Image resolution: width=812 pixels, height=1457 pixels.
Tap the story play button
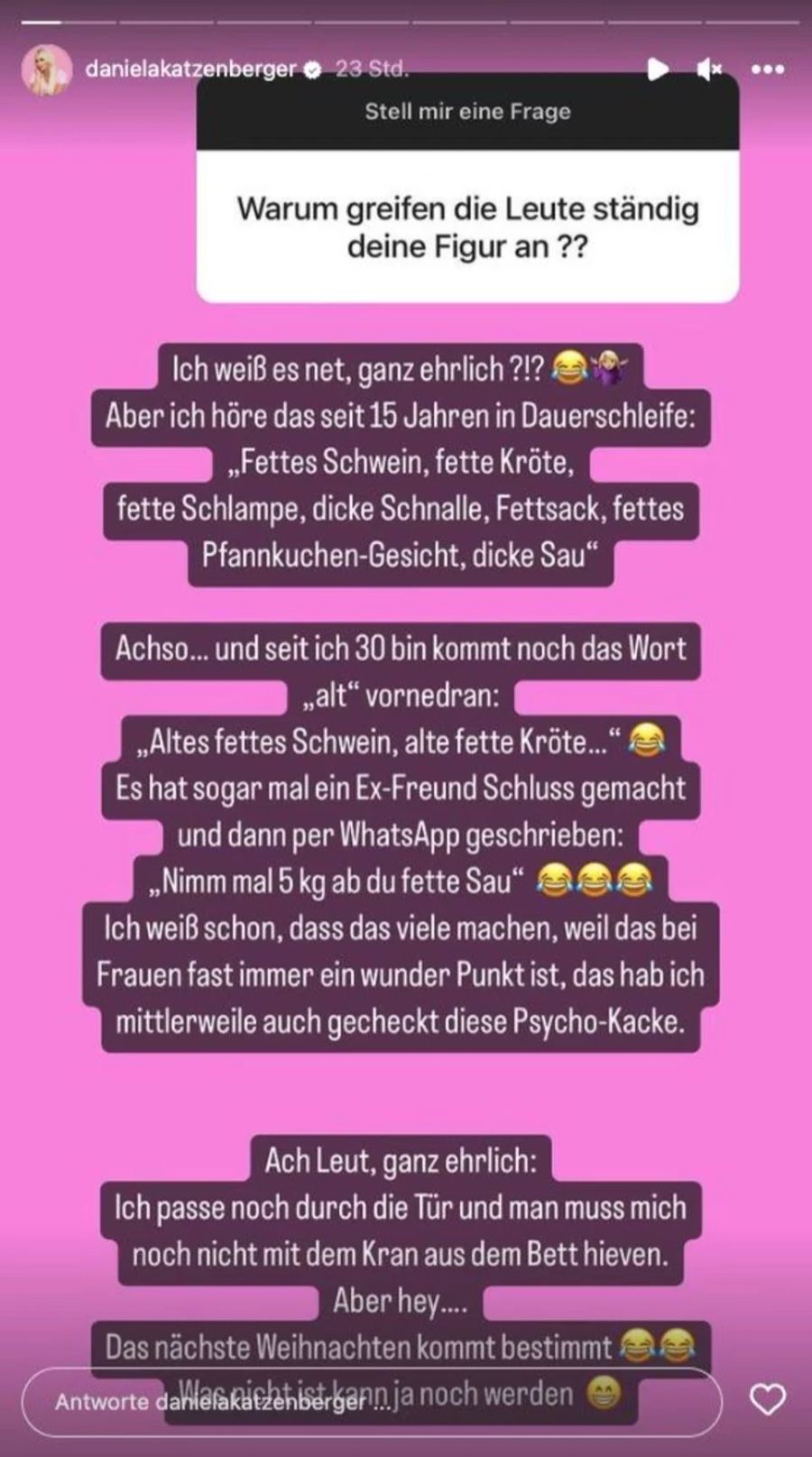(658, 69)
